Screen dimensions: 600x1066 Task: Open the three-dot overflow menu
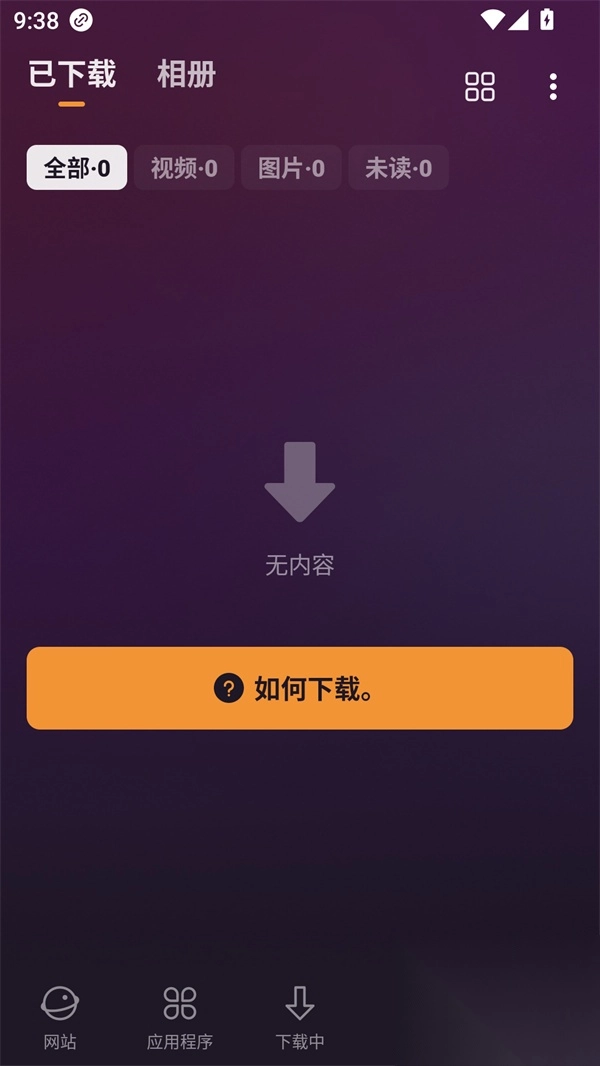pyautogui.click(x=553, y=87)
